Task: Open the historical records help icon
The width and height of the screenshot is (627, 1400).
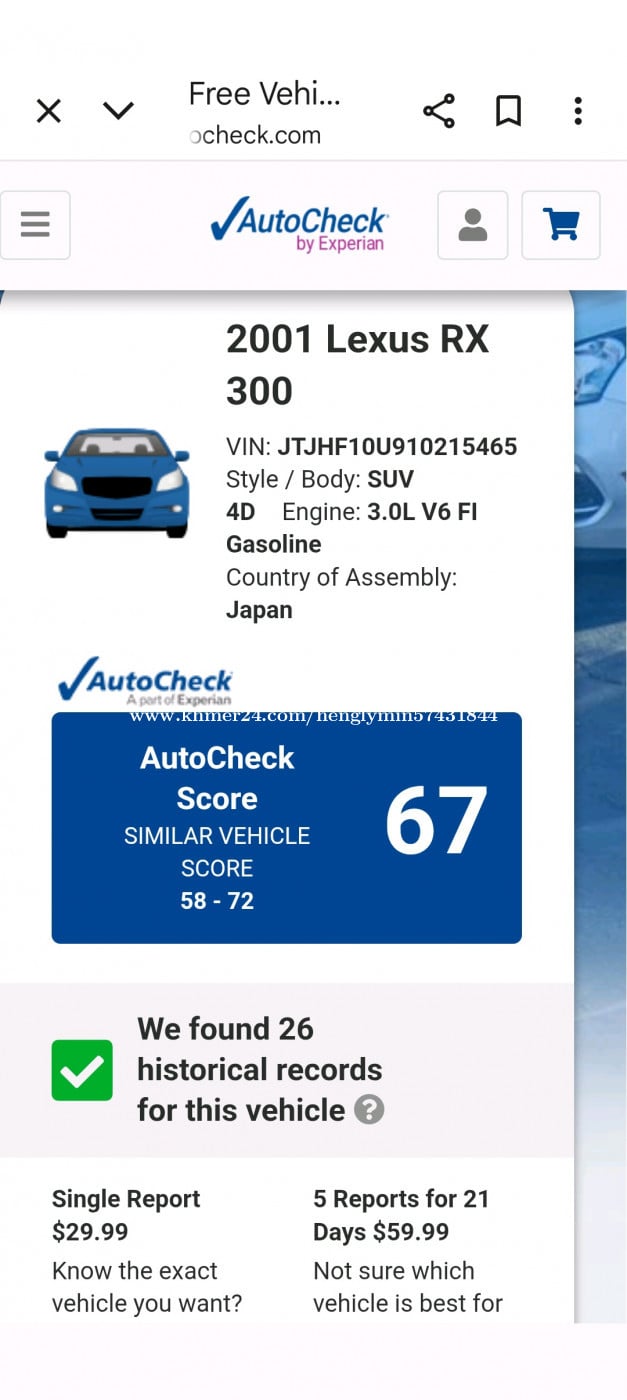Action: coord(369,1110)
